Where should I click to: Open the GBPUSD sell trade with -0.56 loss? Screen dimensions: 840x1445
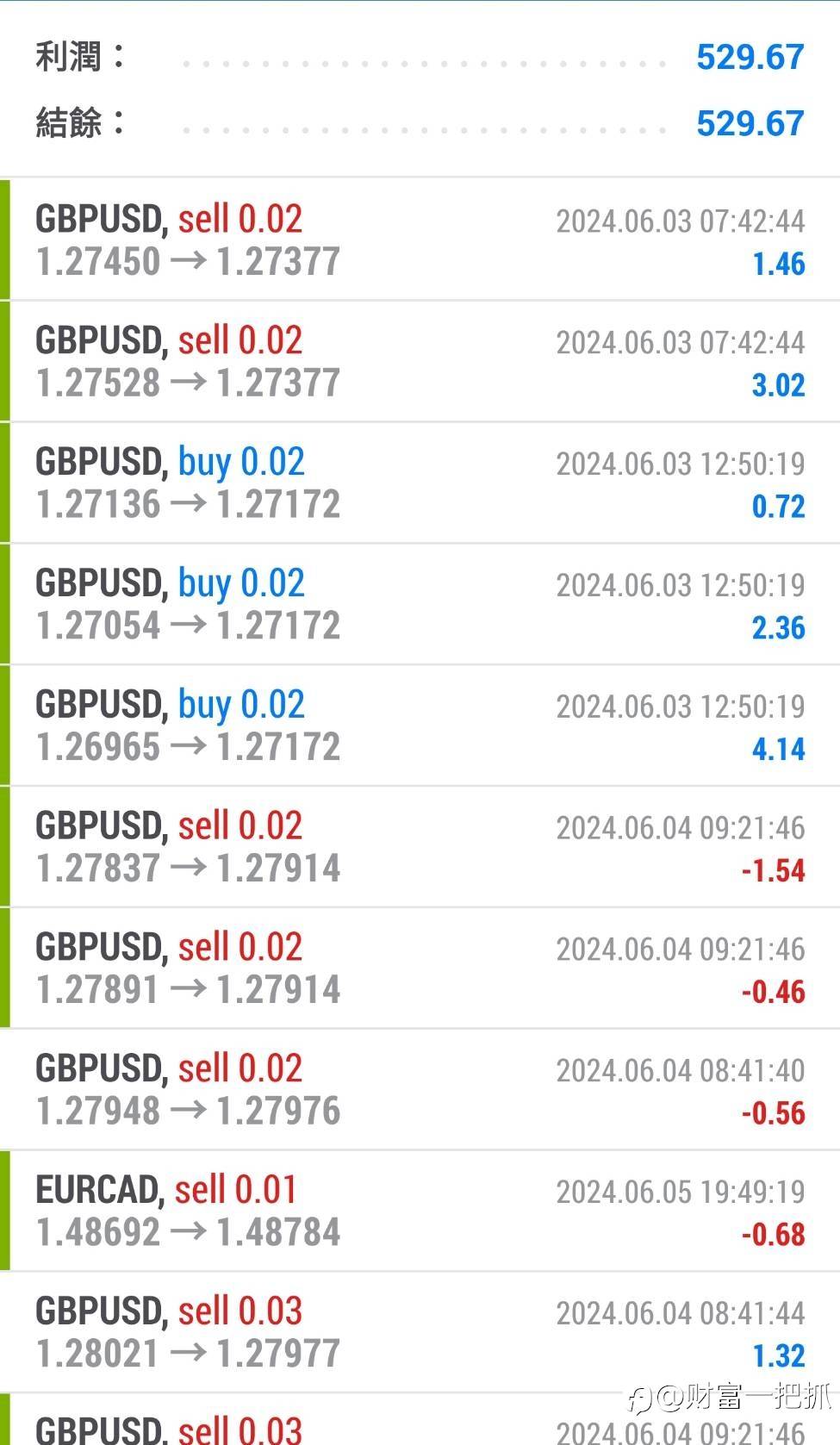pyautogui.click(x=420, y=1091)
